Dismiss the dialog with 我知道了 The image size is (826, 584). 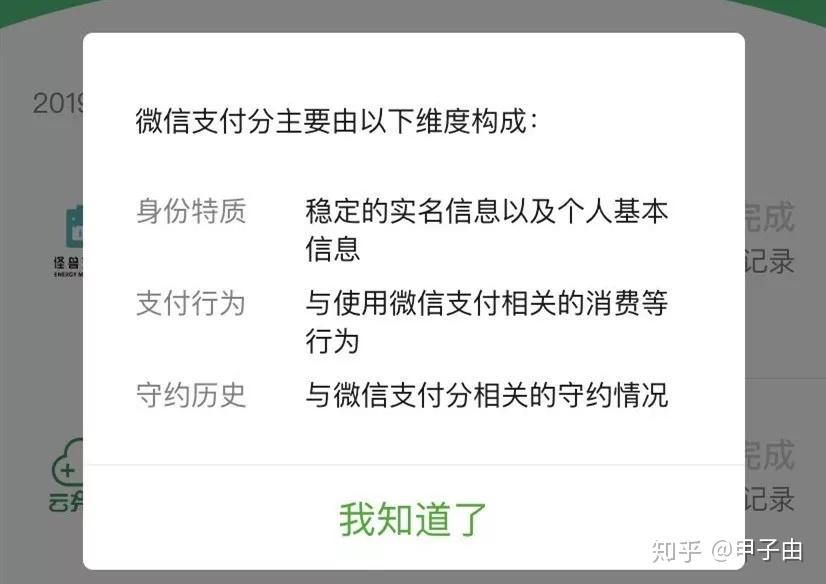tap(413, 519)
